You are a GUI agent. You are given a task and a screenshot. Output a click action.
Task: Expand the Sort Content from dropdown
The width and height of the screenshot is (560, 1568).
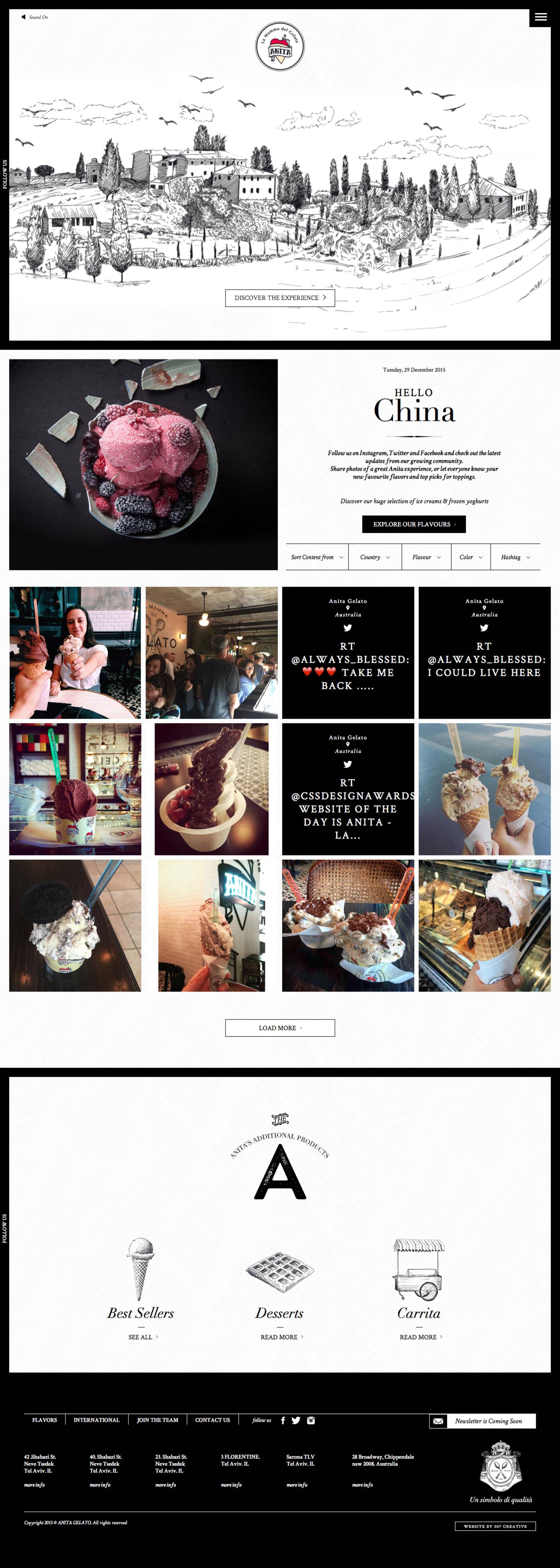point(317,557)
